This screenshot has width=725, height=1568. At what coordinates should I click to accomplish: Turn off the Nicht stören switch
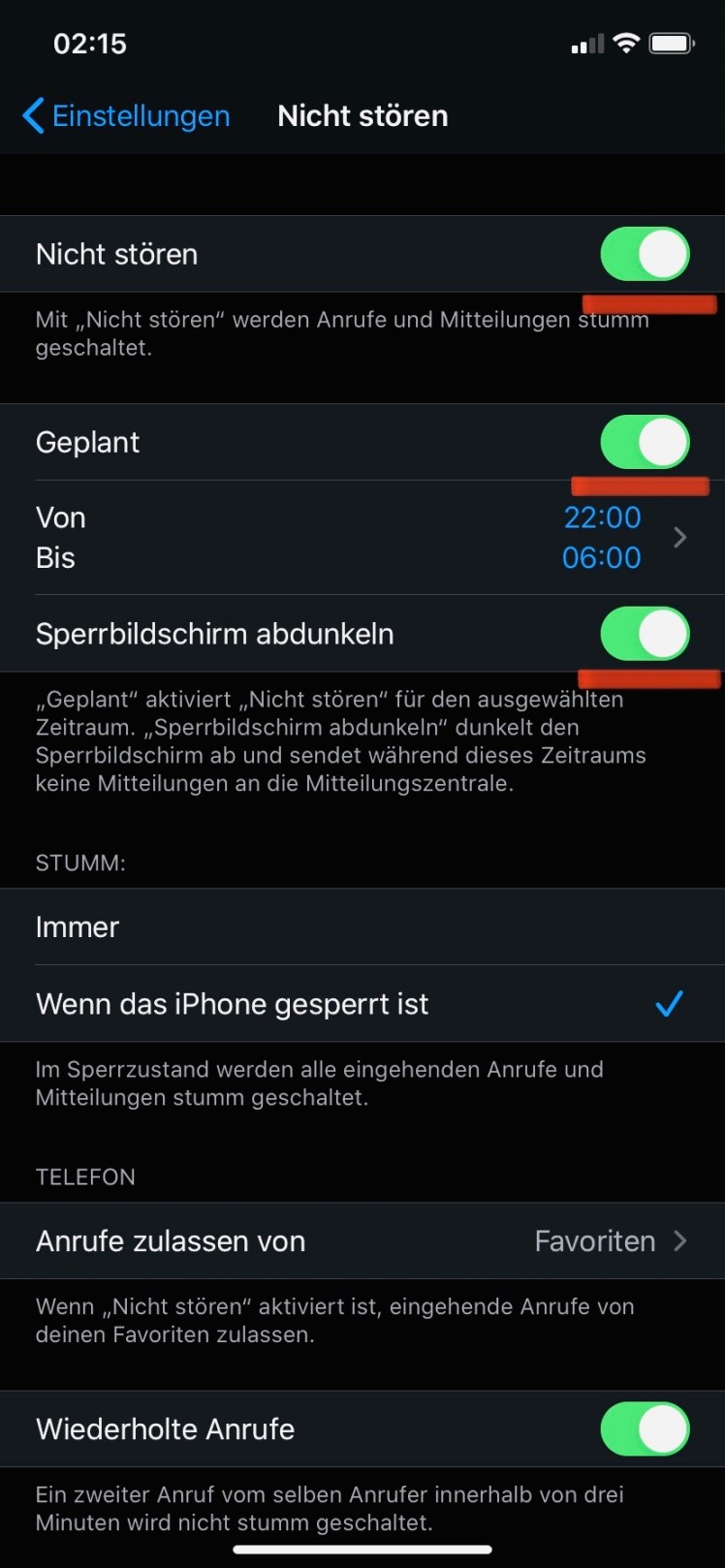coord(645,254)
